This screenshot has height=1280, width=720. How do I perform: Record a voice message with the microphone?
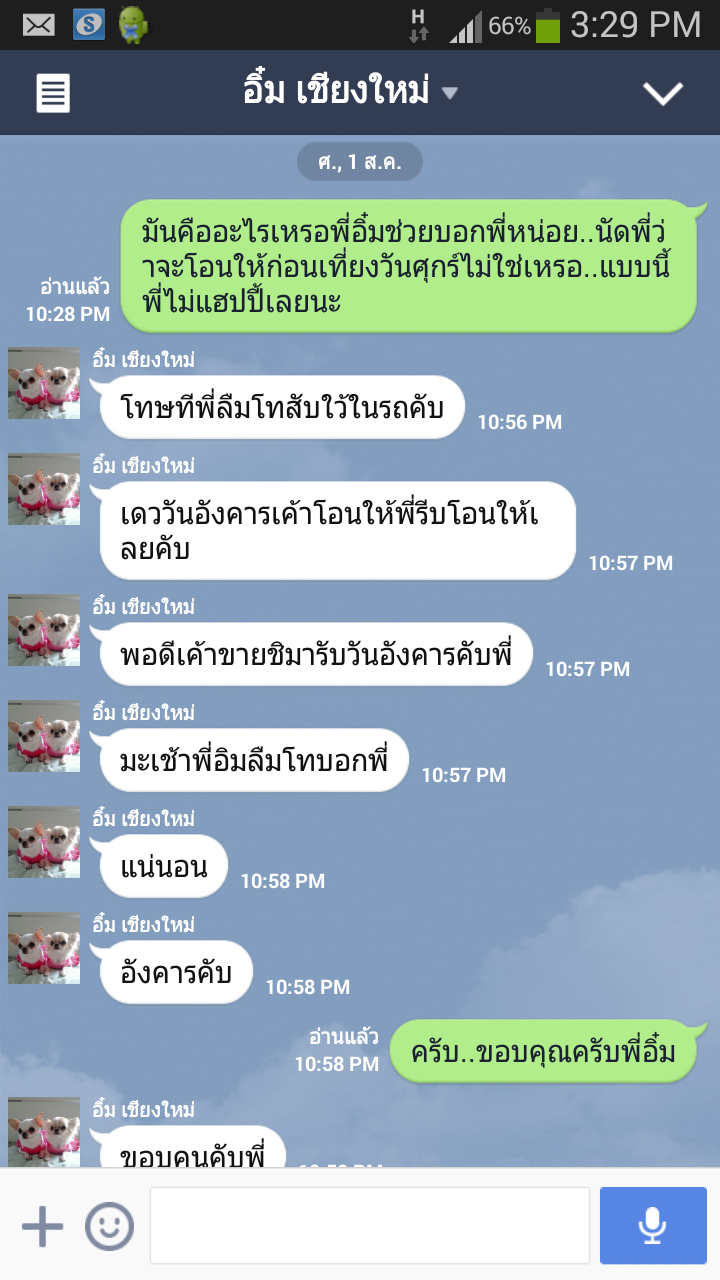[x=653, y=1226]
